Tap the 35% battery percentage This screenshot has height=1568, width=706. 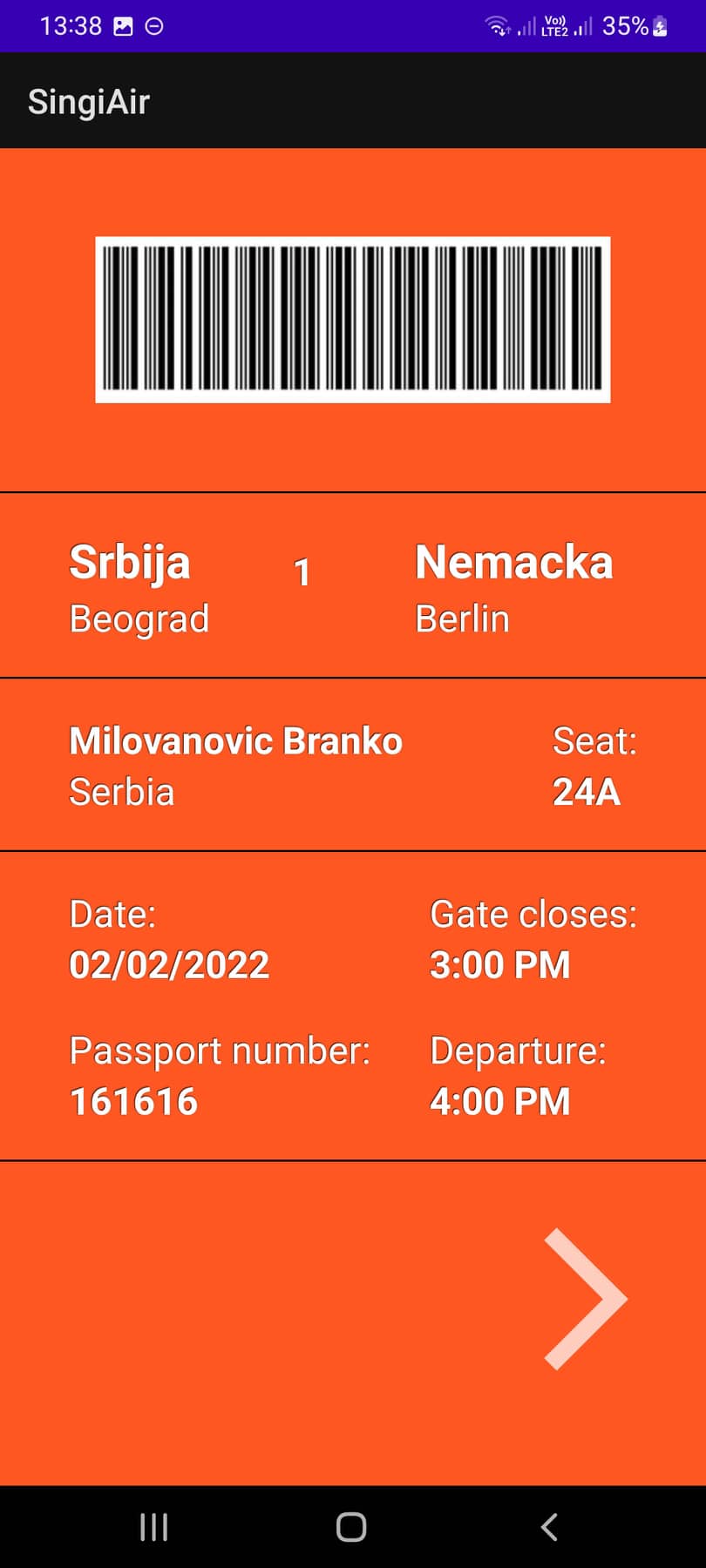(623, 26)
